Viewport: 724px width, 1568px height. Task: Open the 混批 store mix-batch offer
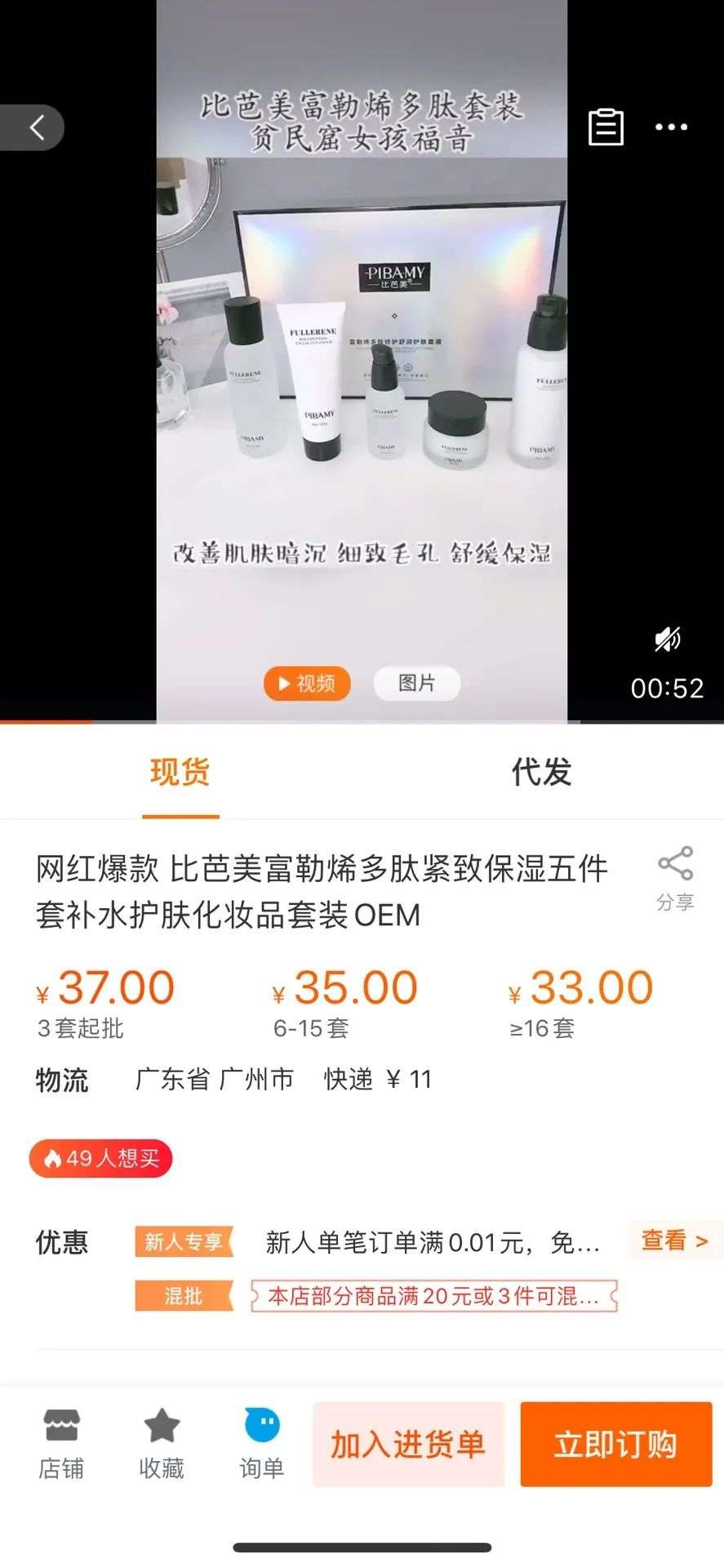point(433,1296)
